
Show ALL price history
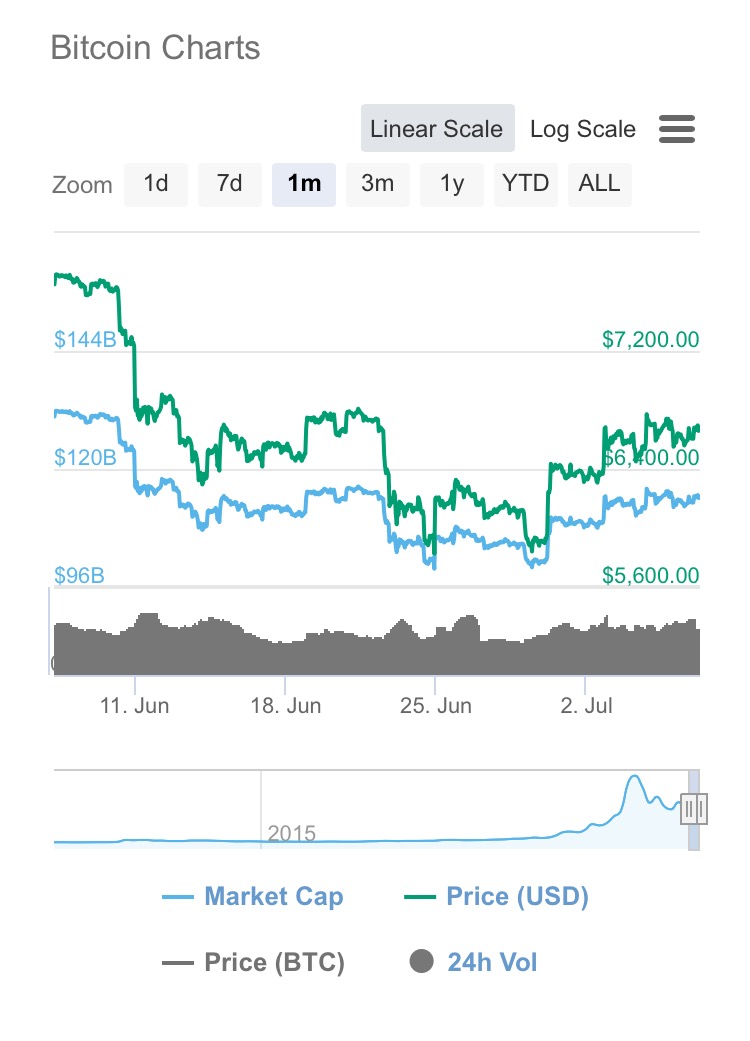click(600, 184)
